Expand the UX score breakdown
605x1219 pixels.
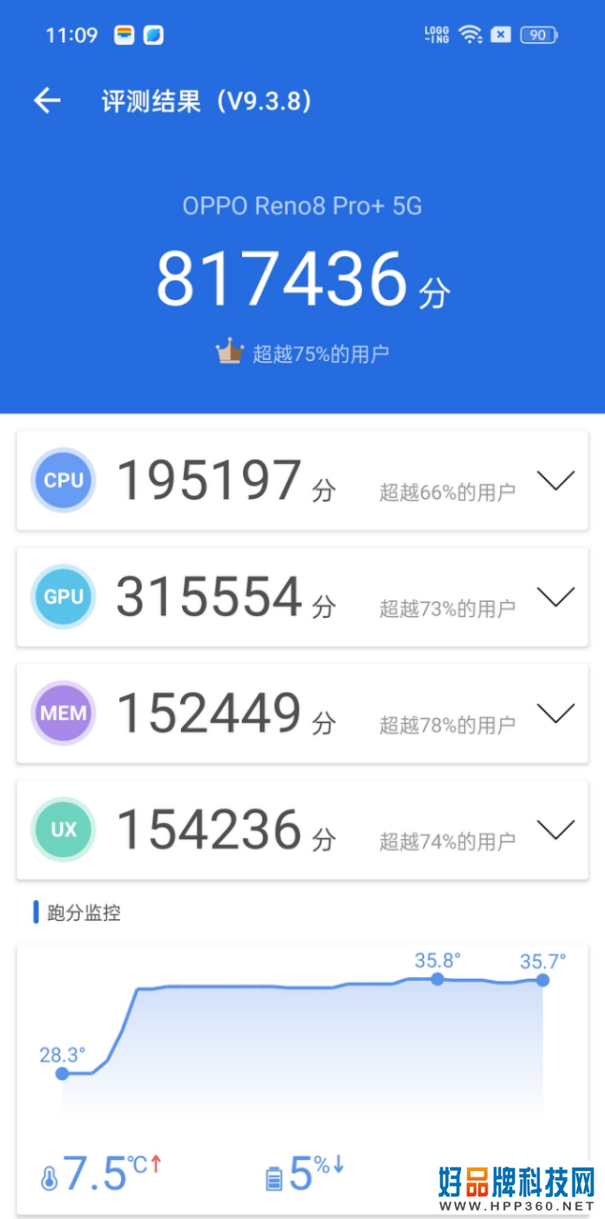555,829
